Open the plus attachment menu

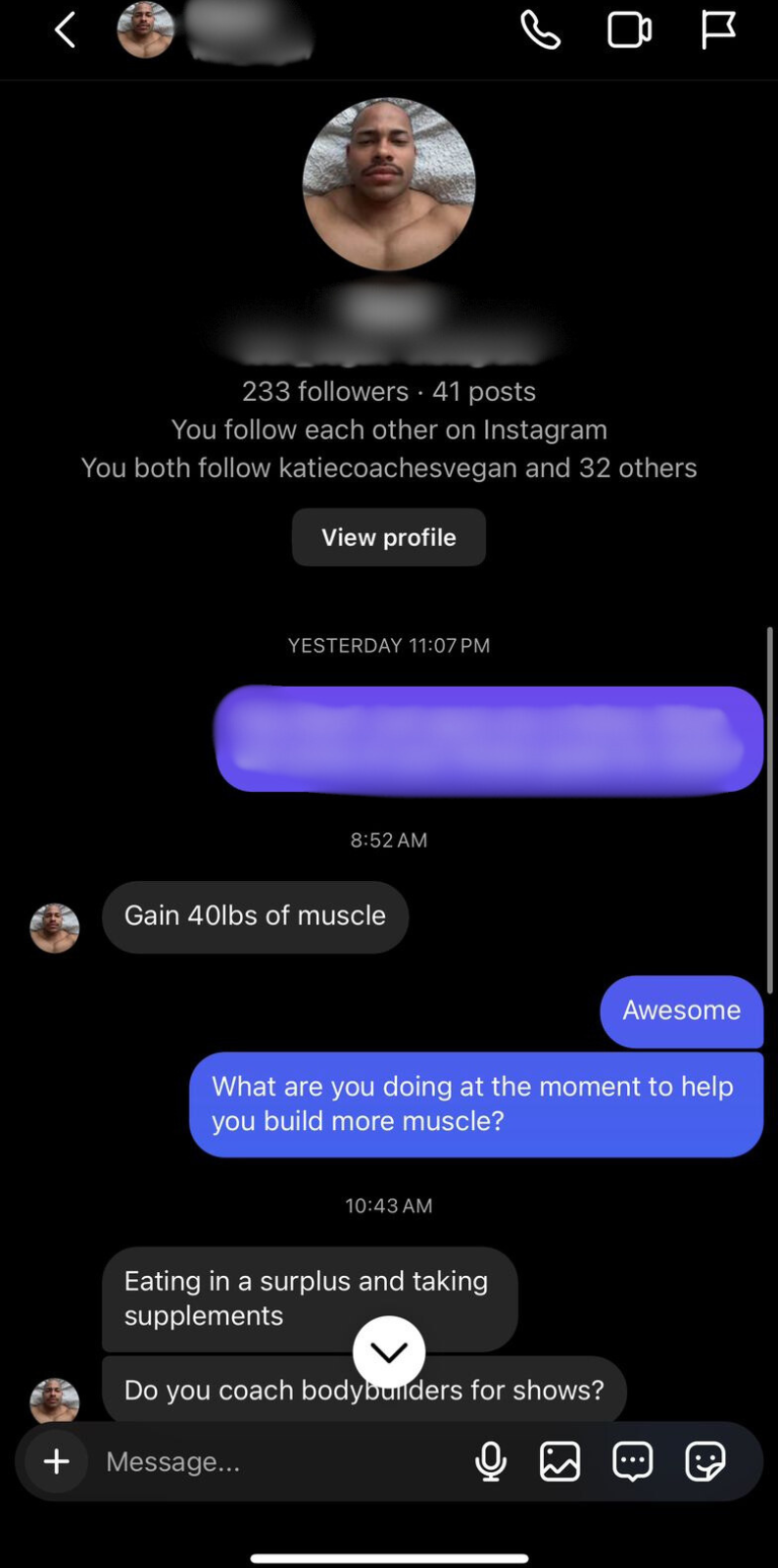(x=57, y=1462)
